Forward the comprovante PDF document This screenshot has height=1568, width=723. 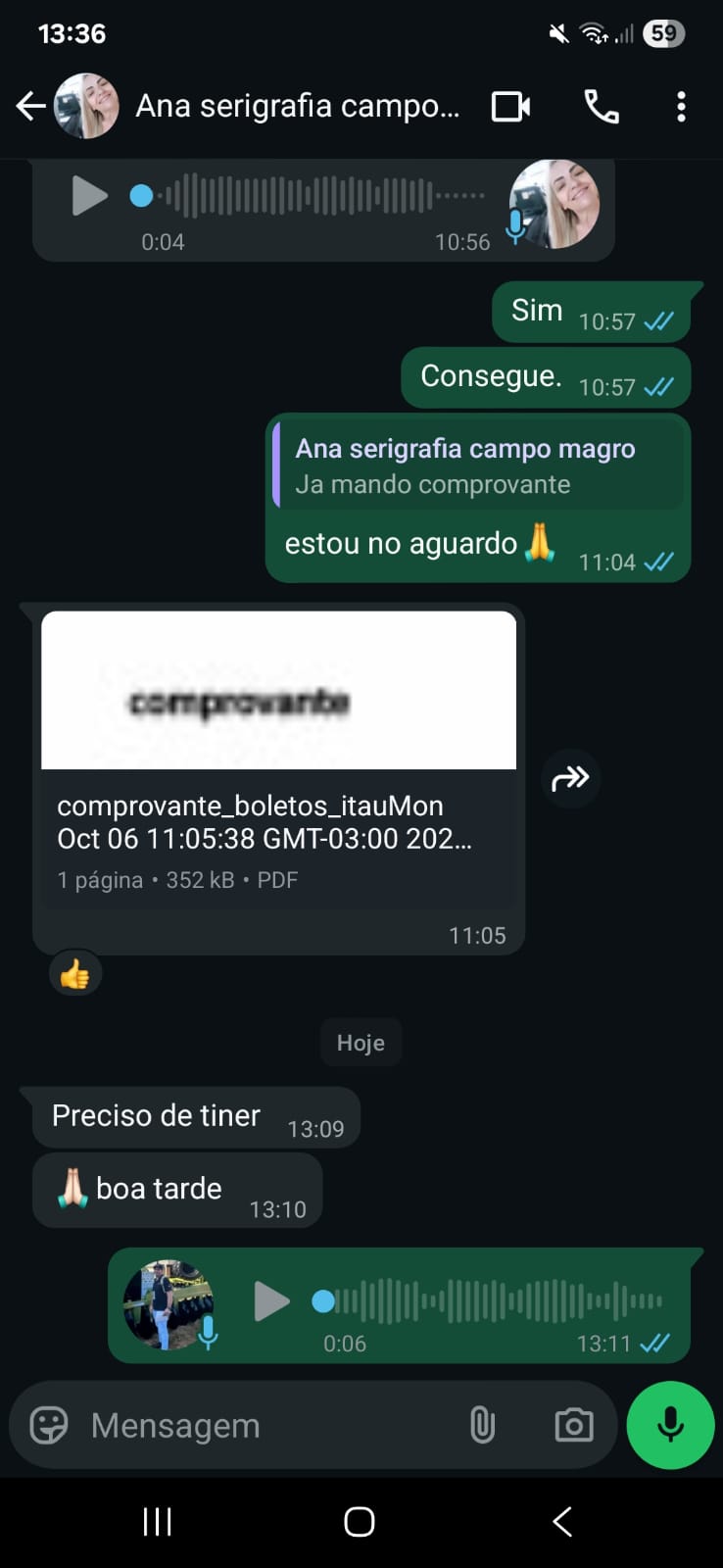(x=570, y=779)
